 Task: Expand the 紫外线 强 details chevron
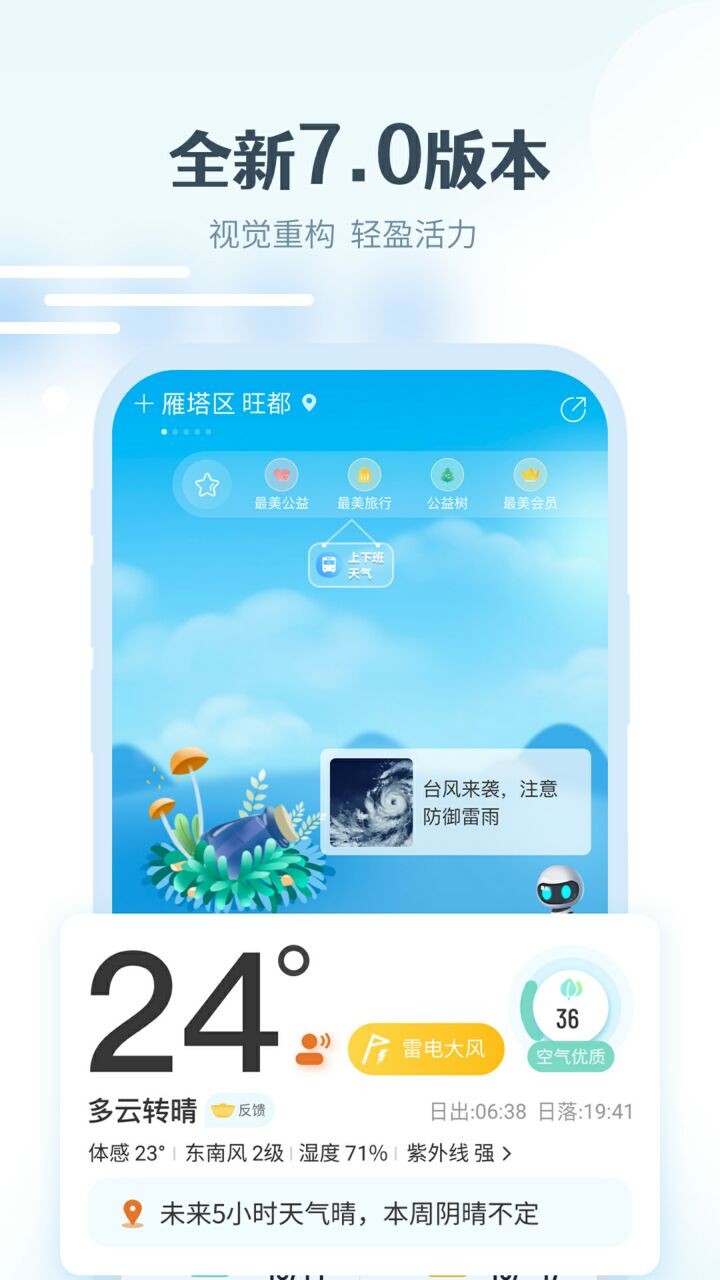coord(506,1153)
